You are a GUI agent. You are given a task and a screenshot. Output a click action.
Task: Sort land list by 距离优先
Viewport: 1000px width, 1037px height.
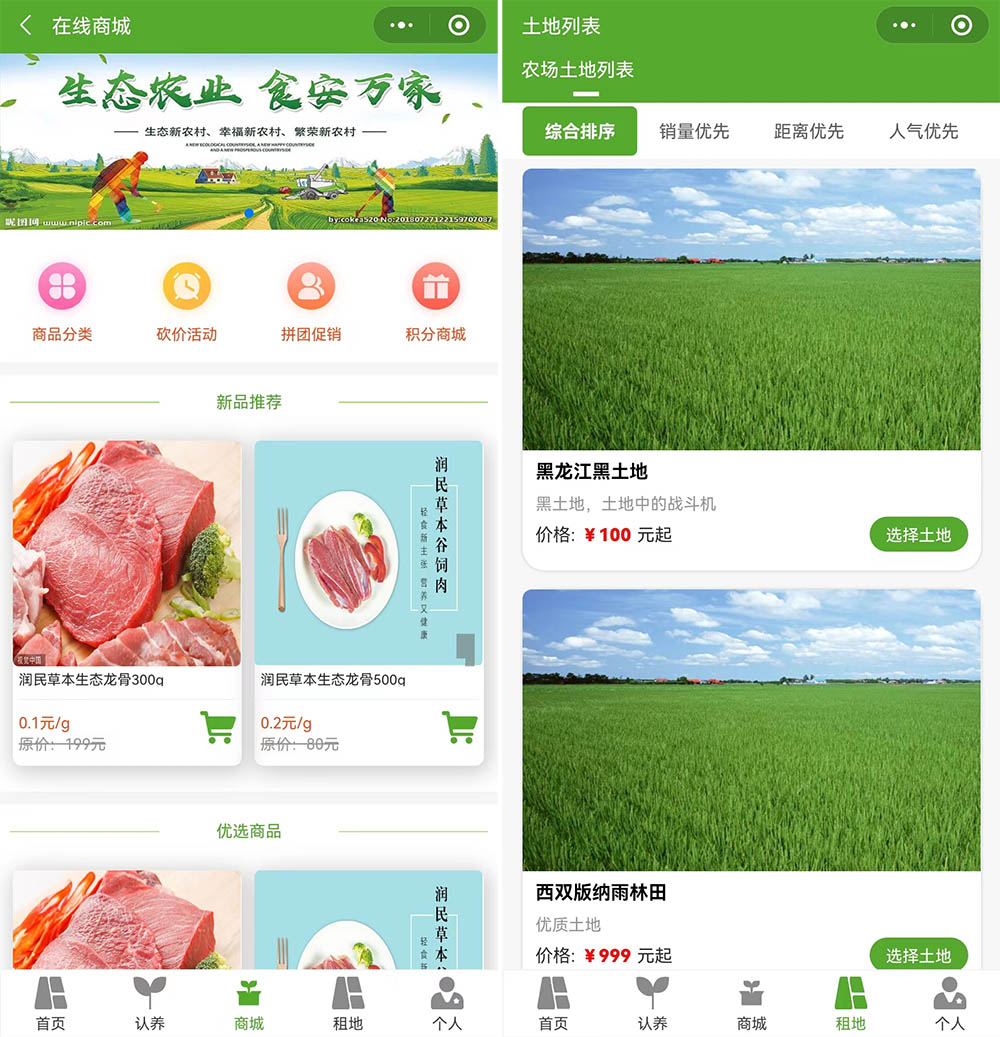(x=809, y=131)
